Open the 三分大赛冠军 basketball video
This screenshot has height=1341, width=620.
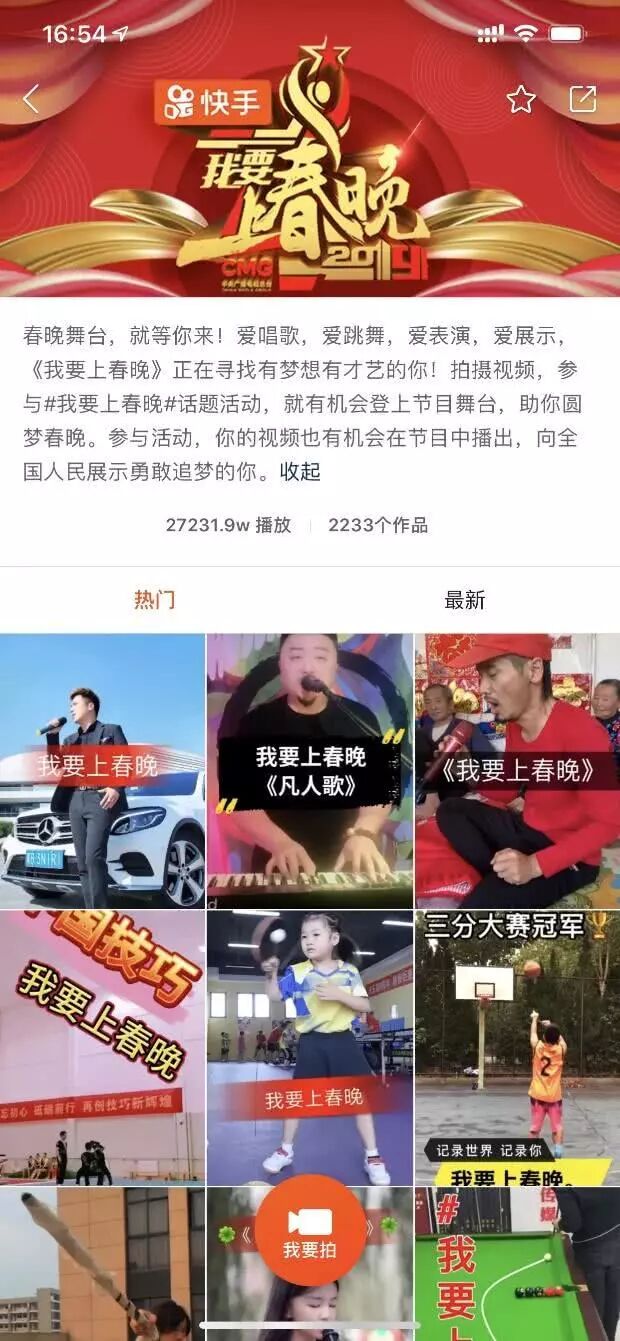(x=517, y=1047)
